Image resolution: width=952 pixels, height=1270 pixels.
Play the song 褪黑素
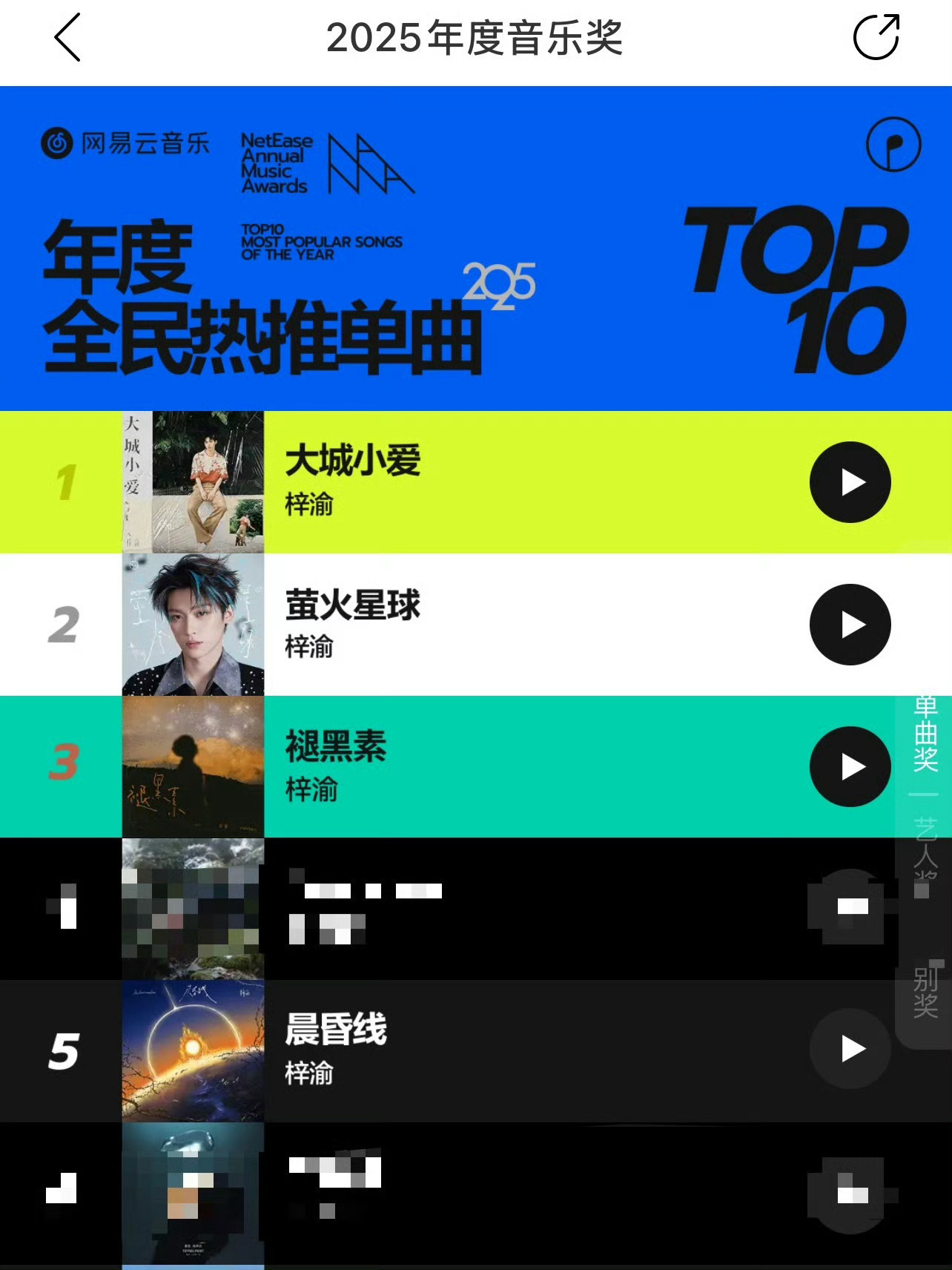(850, 768)
